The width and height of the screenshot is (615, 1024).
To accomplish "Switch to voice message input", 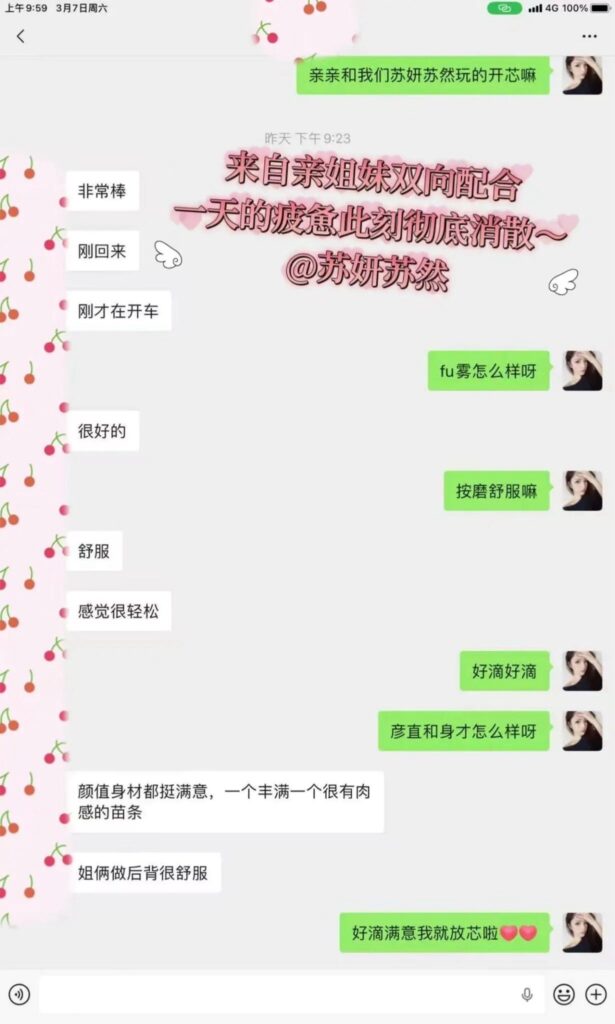I will (x=19, y=994).
